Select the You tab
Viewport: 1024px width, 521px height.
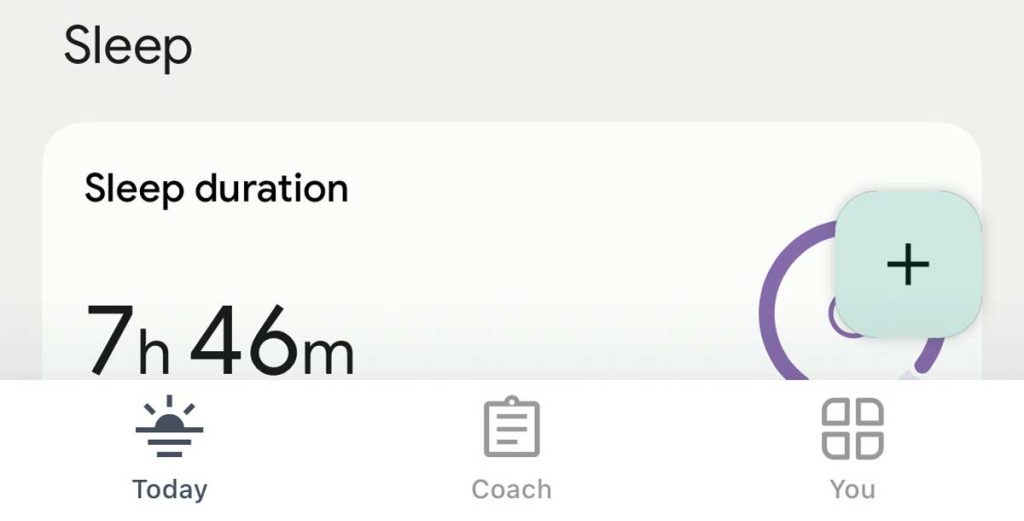852,450
